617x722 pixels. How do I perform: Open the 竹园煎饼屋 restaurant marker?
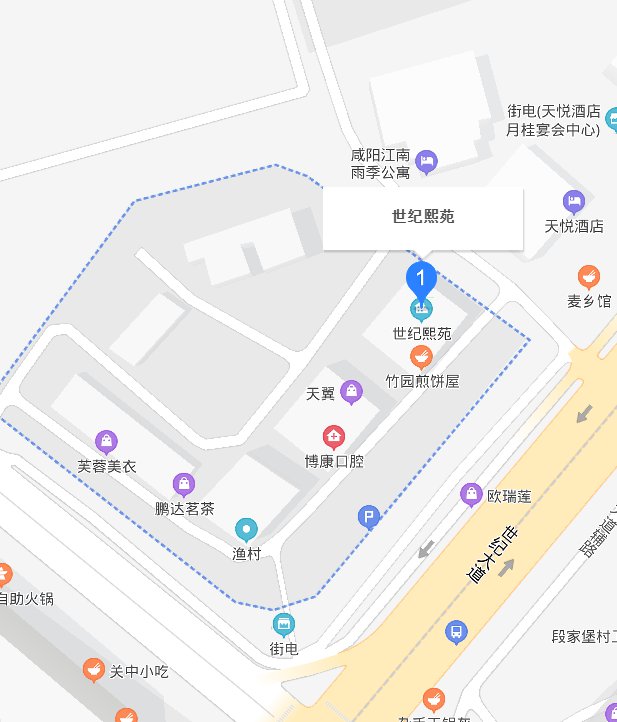click(422, 357)
